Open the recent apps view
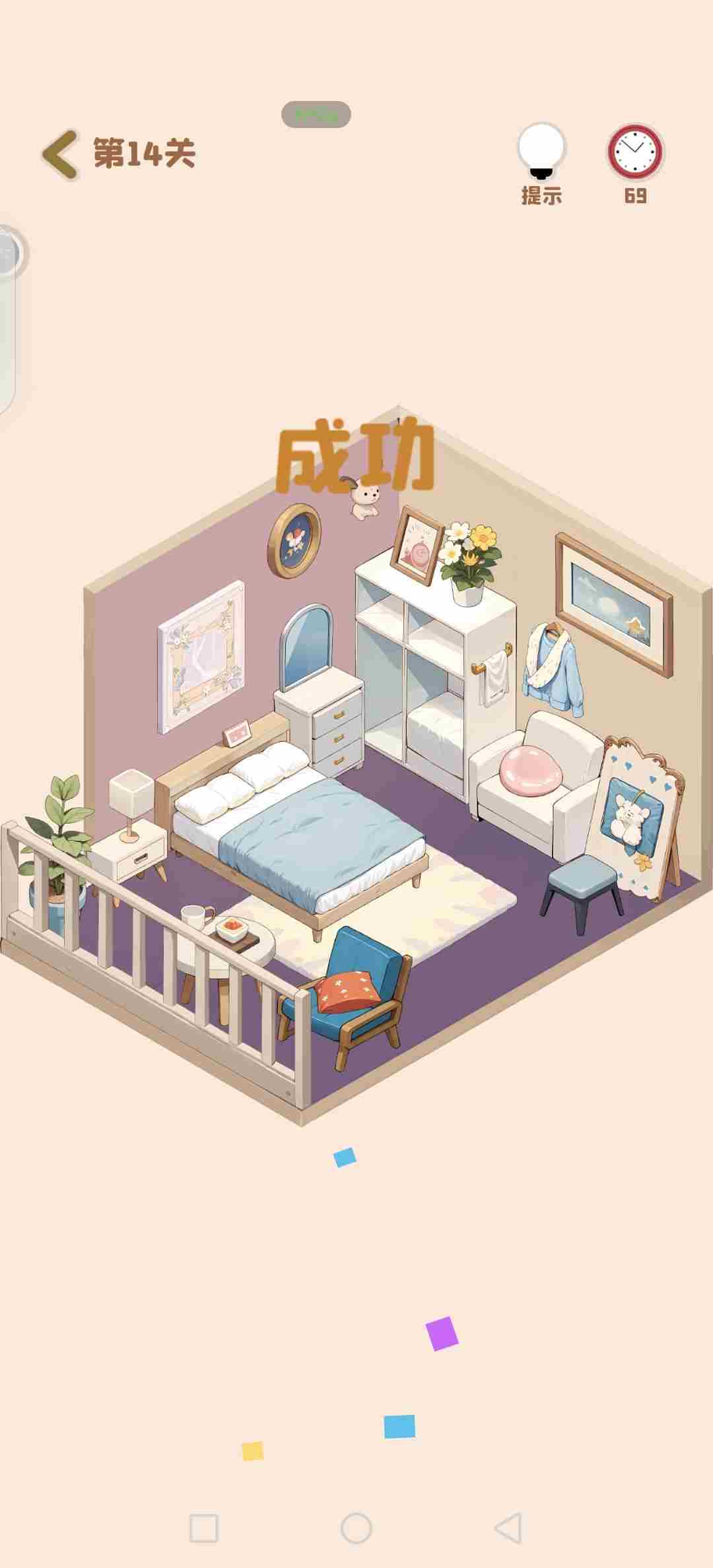The image size is (713, 1568). (204, 1528)
